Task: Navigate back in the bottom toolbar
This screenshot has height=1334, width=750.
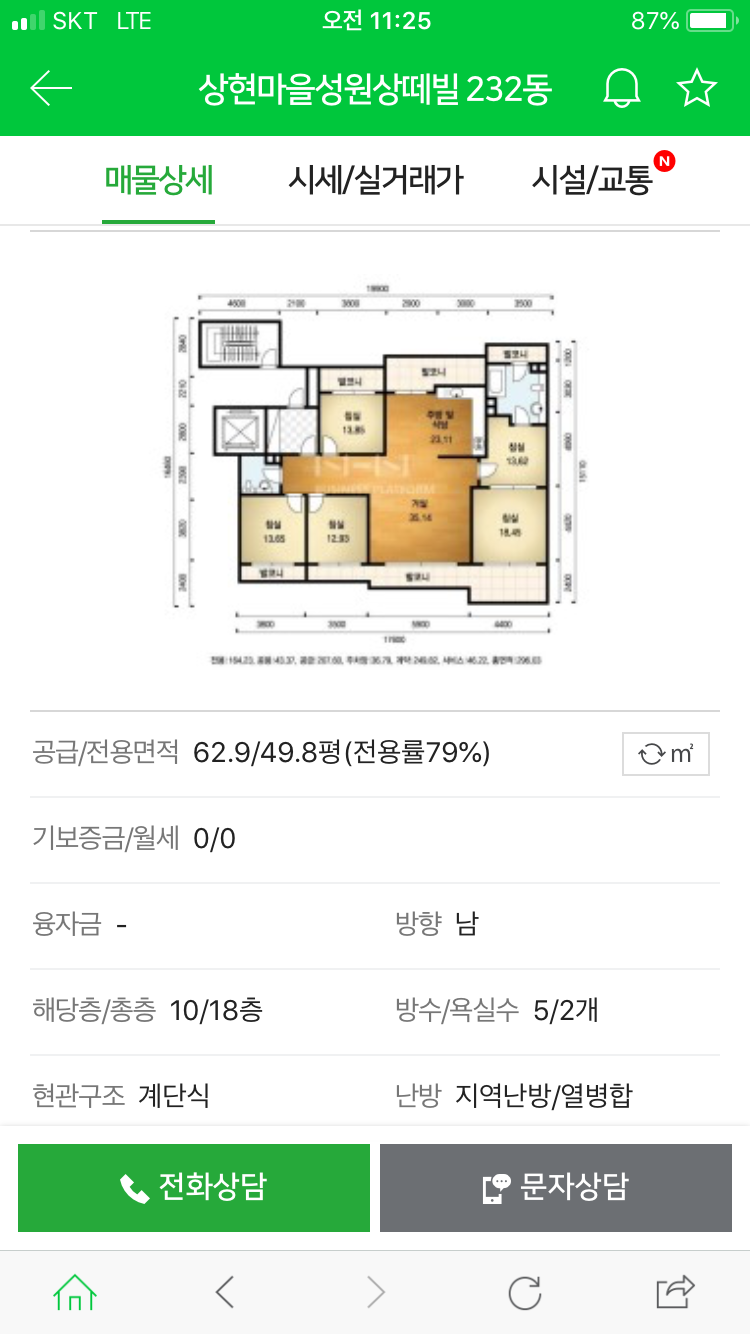Action: [x=225, y=1292]
